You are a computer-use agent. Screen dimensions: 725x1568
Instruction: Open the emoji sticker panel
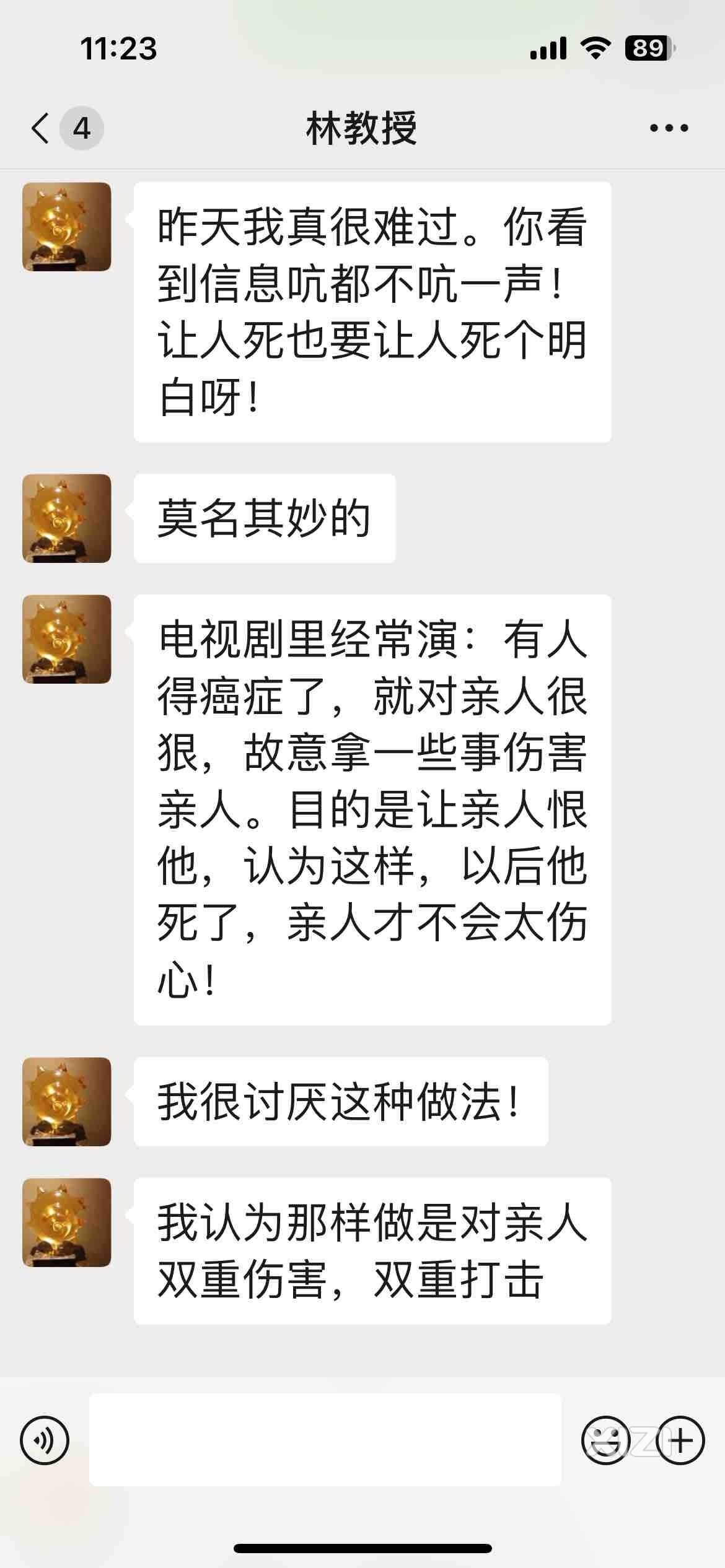click(x=605, y=1440)
